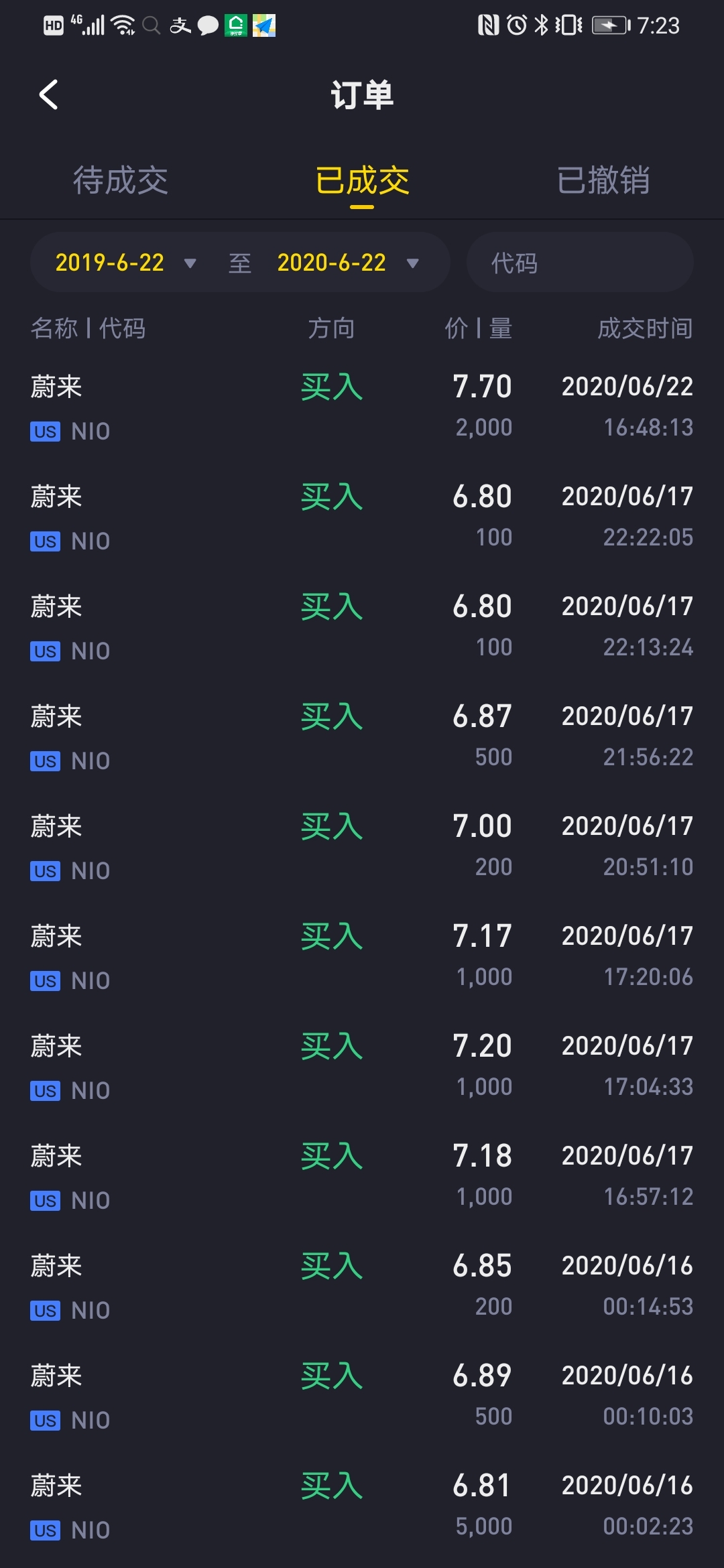The image size is (724, 1568).
Task: Select the 已成交 tab
Action: coord(362,180)
